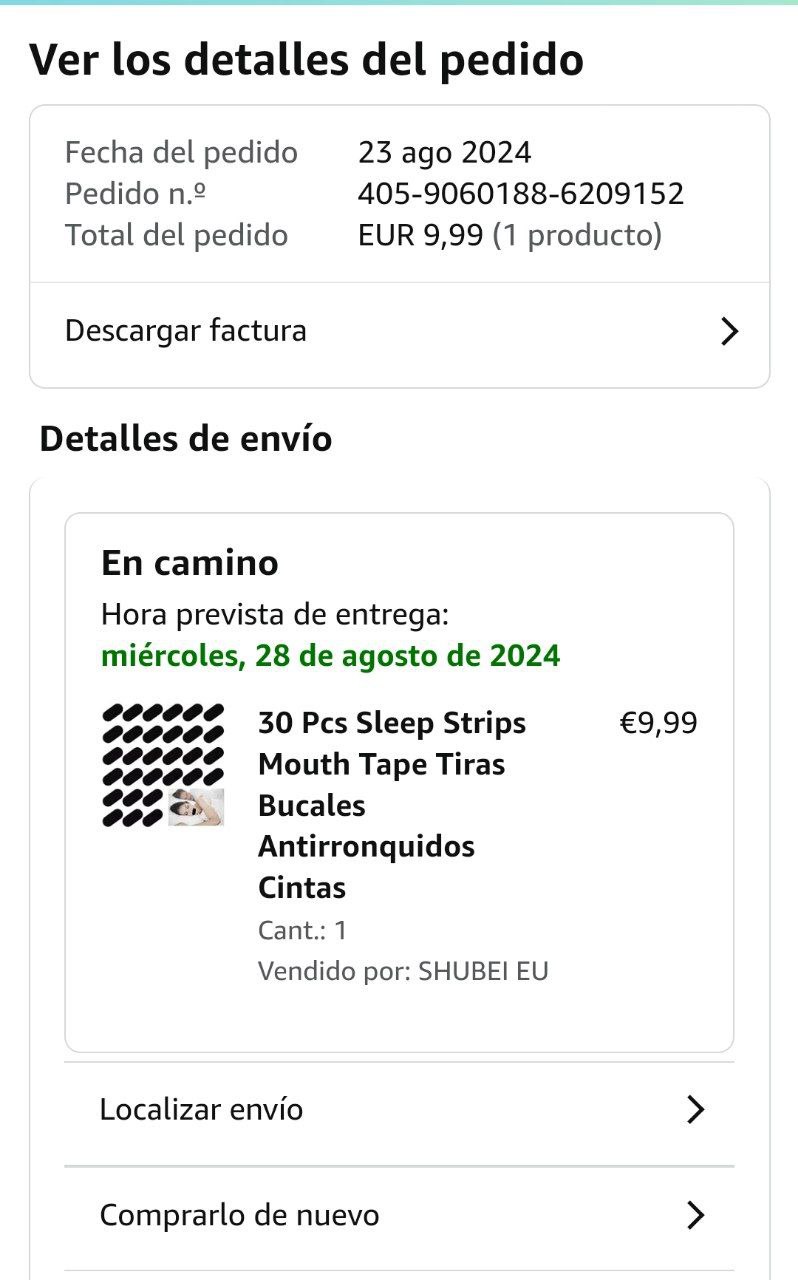Open Localizar envío to track shipment

pos(399,1110)
